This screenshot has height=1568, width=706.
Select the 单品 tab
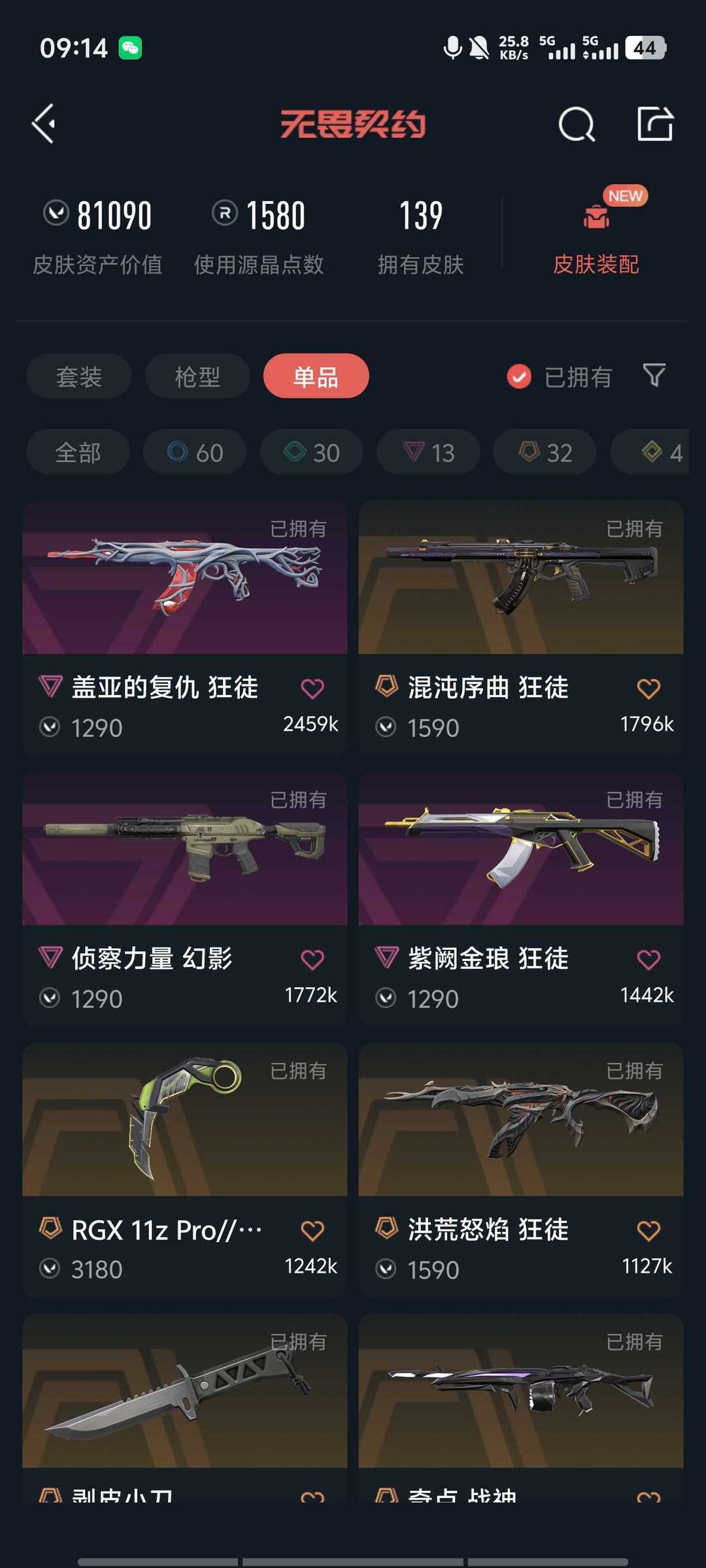click(x=316, y=376)
